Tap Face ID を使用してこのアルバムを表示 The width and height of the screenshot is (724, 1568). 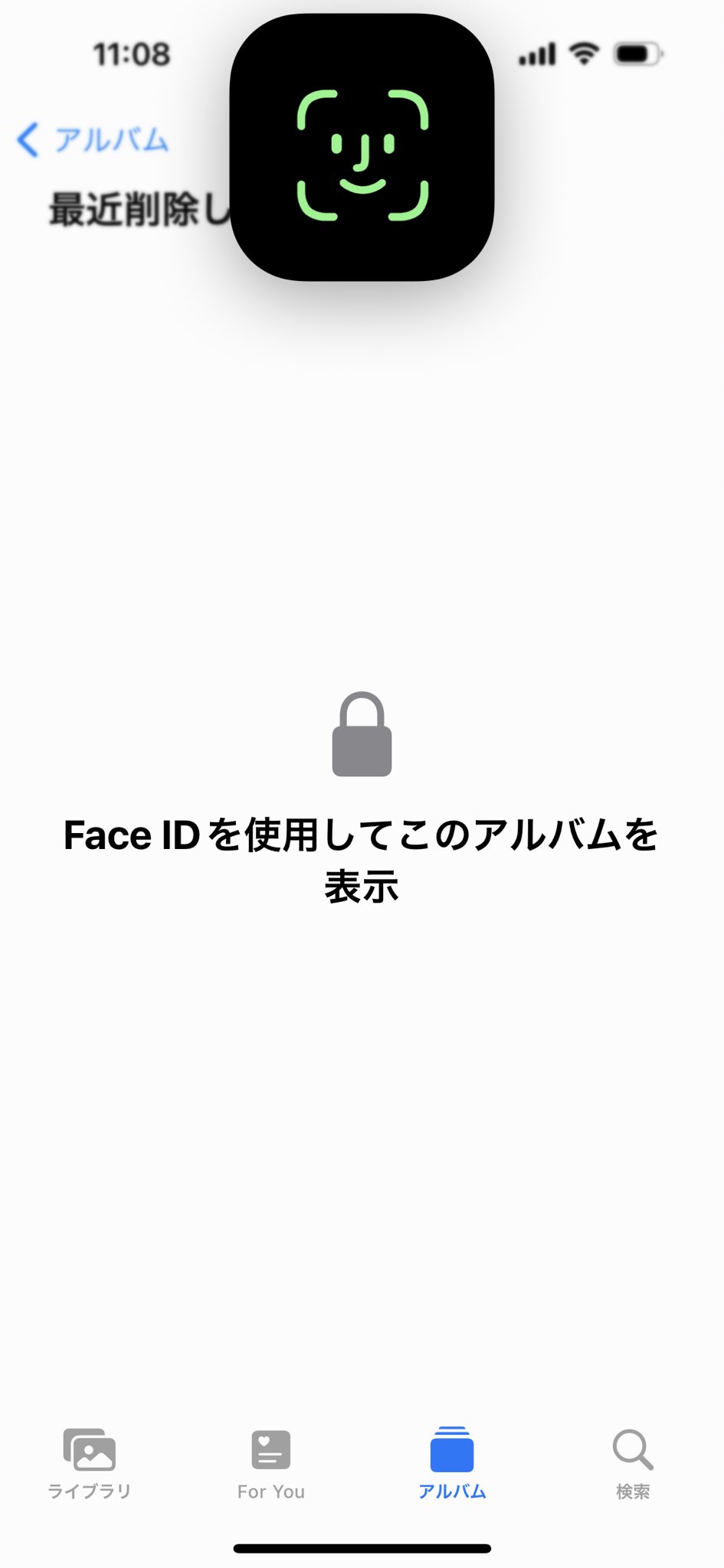tap(362, 861)
